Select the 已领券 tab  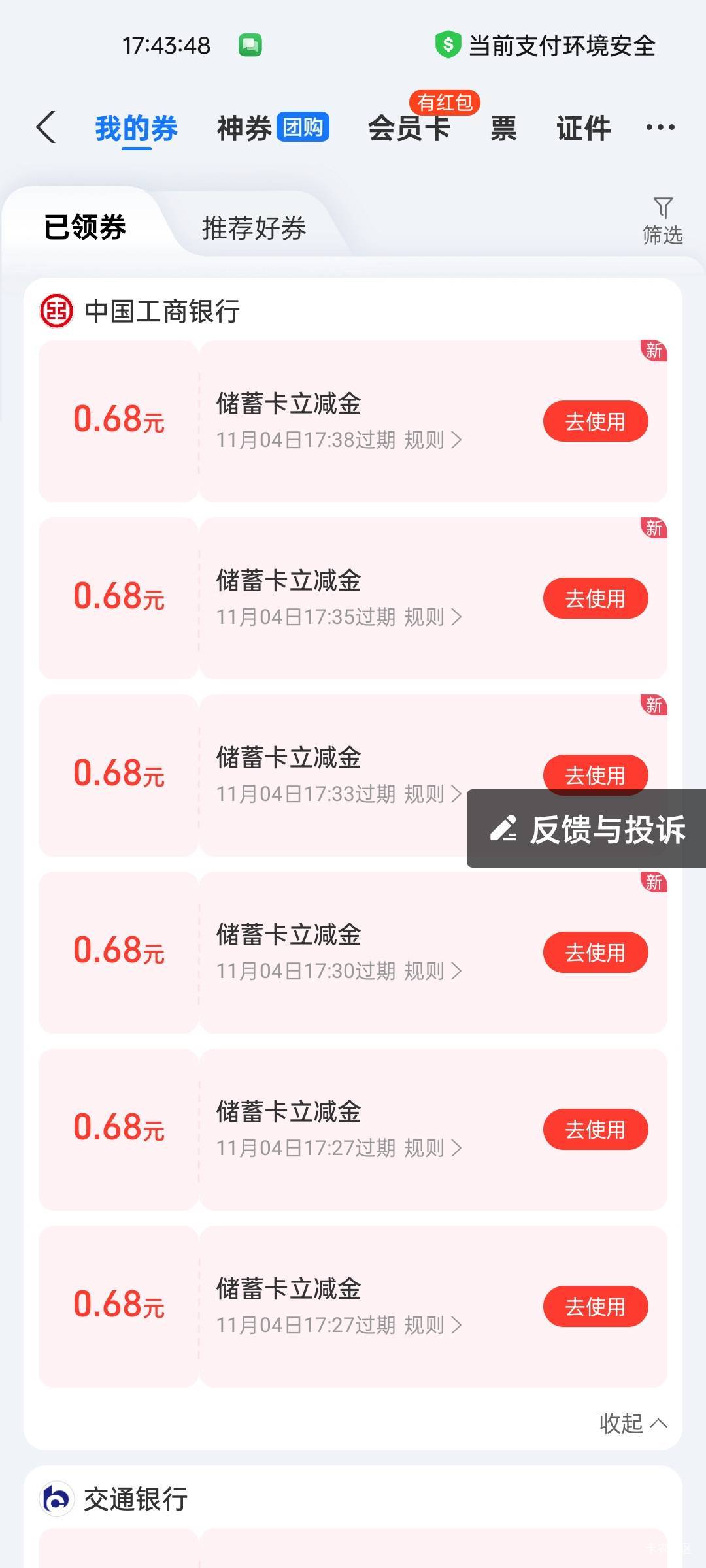tap(85, 227)
